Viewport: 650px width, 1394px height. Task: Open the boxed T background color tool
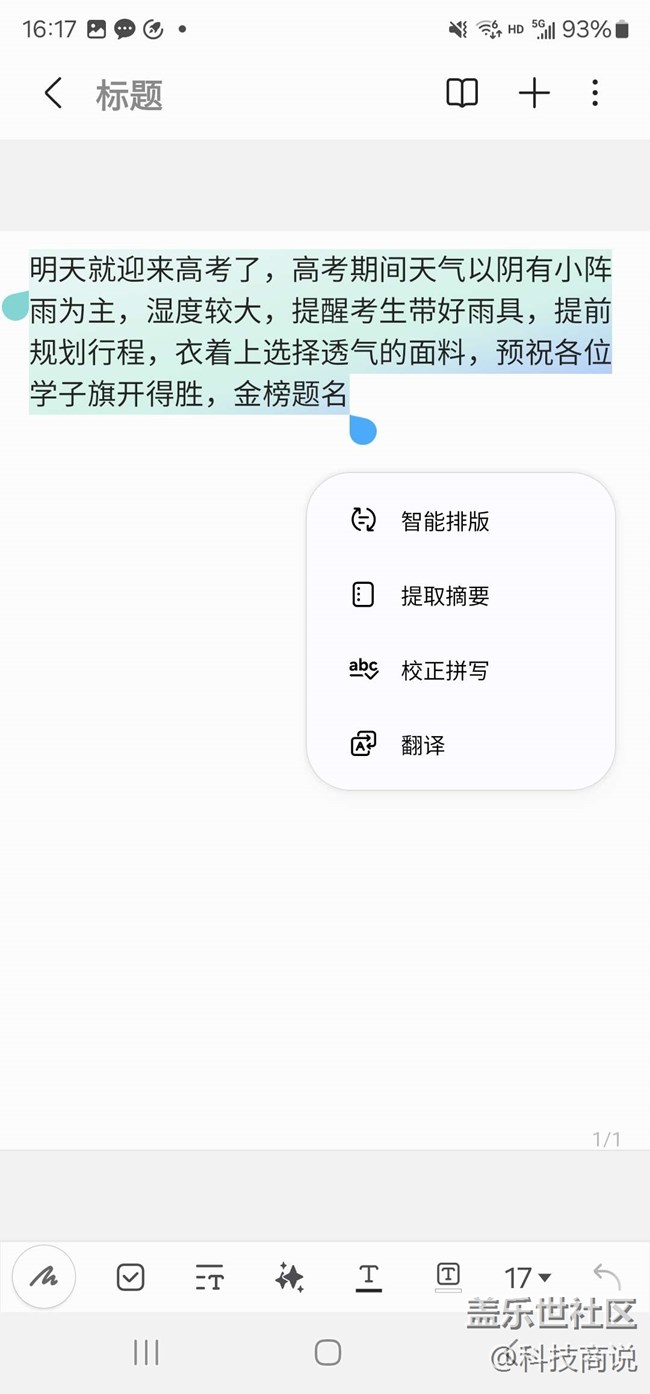[448, 1276]
